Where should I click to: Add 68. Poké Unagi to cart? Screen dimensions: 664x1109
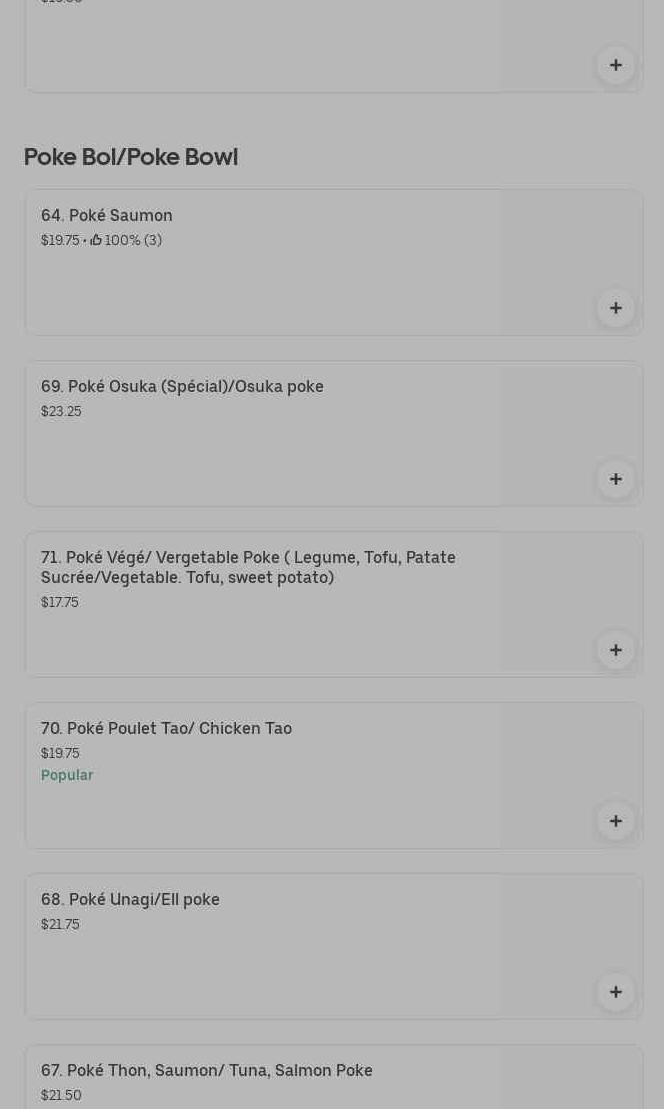(615, 992)
